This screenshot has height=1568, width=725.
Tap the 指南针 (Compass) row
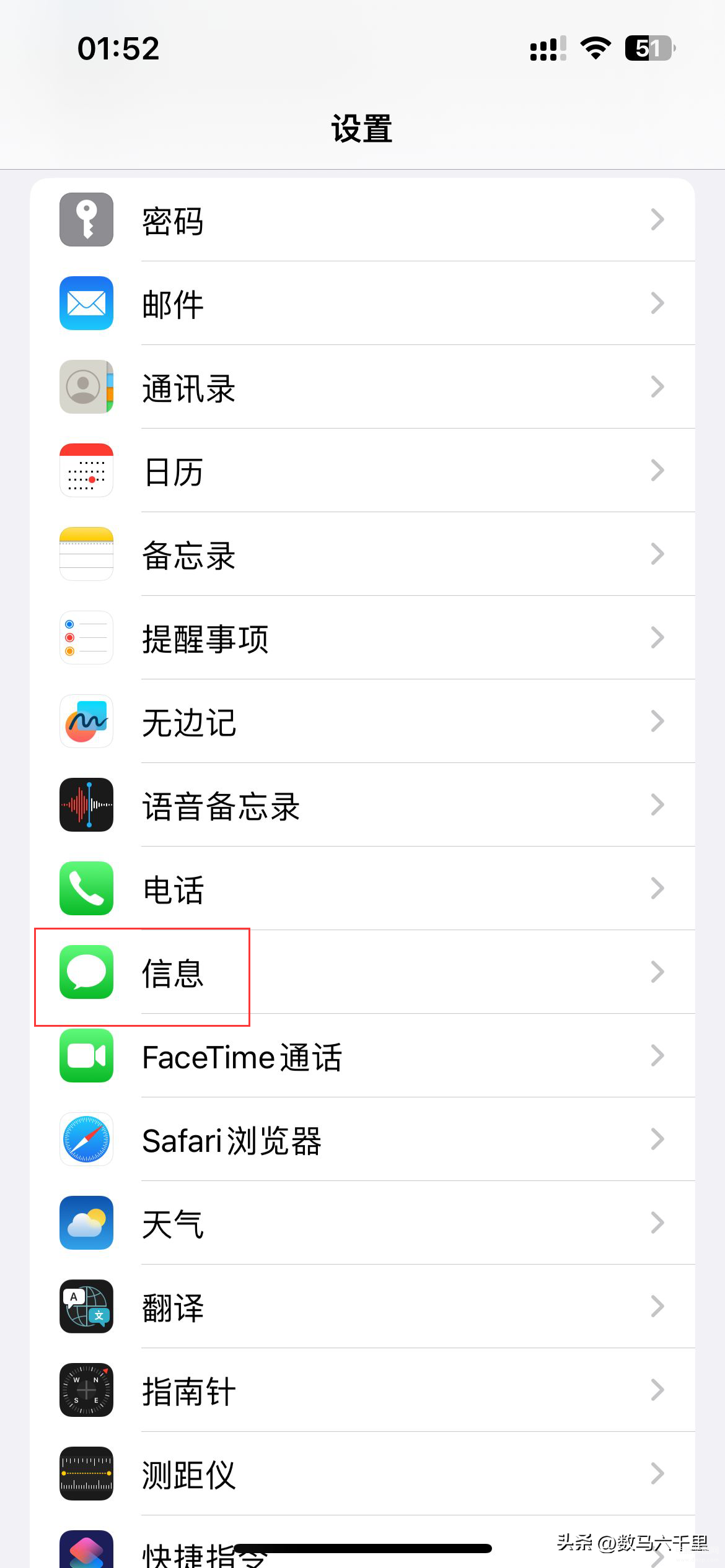coord(362,1390)
